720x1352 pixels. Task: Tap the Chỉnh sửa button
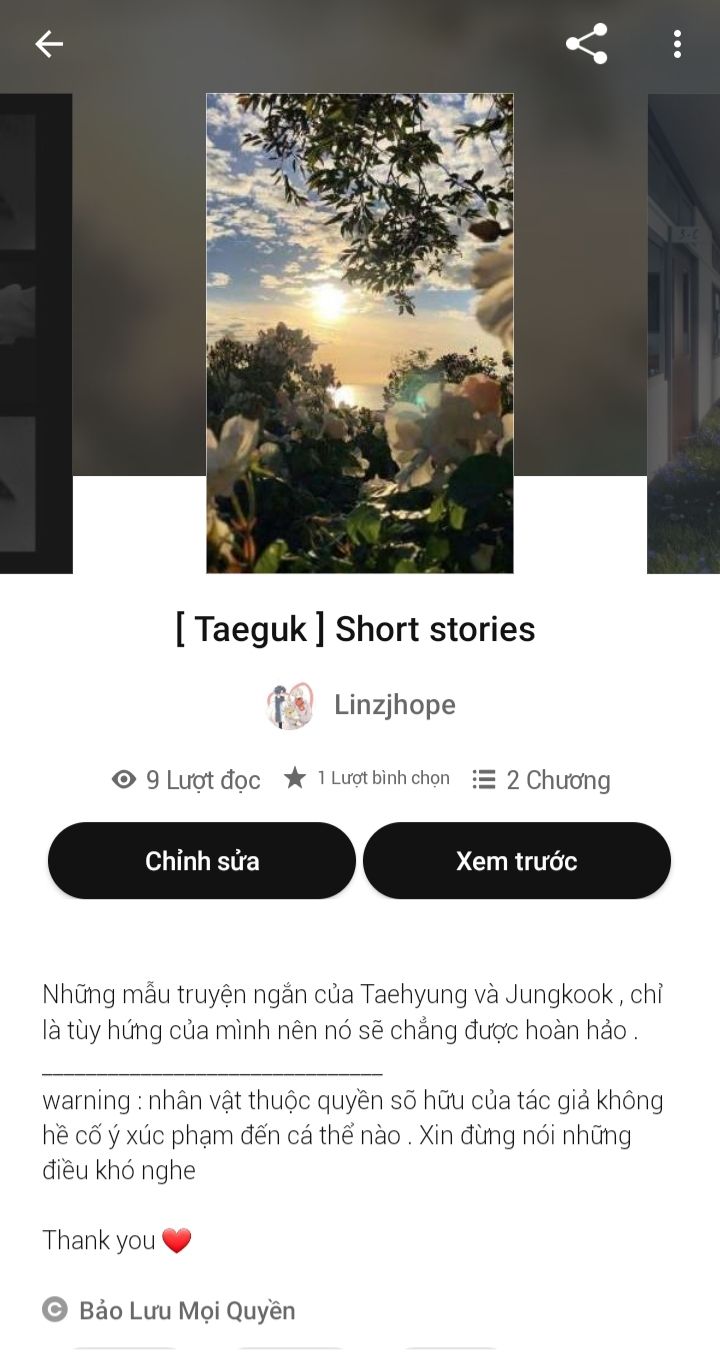202,861
